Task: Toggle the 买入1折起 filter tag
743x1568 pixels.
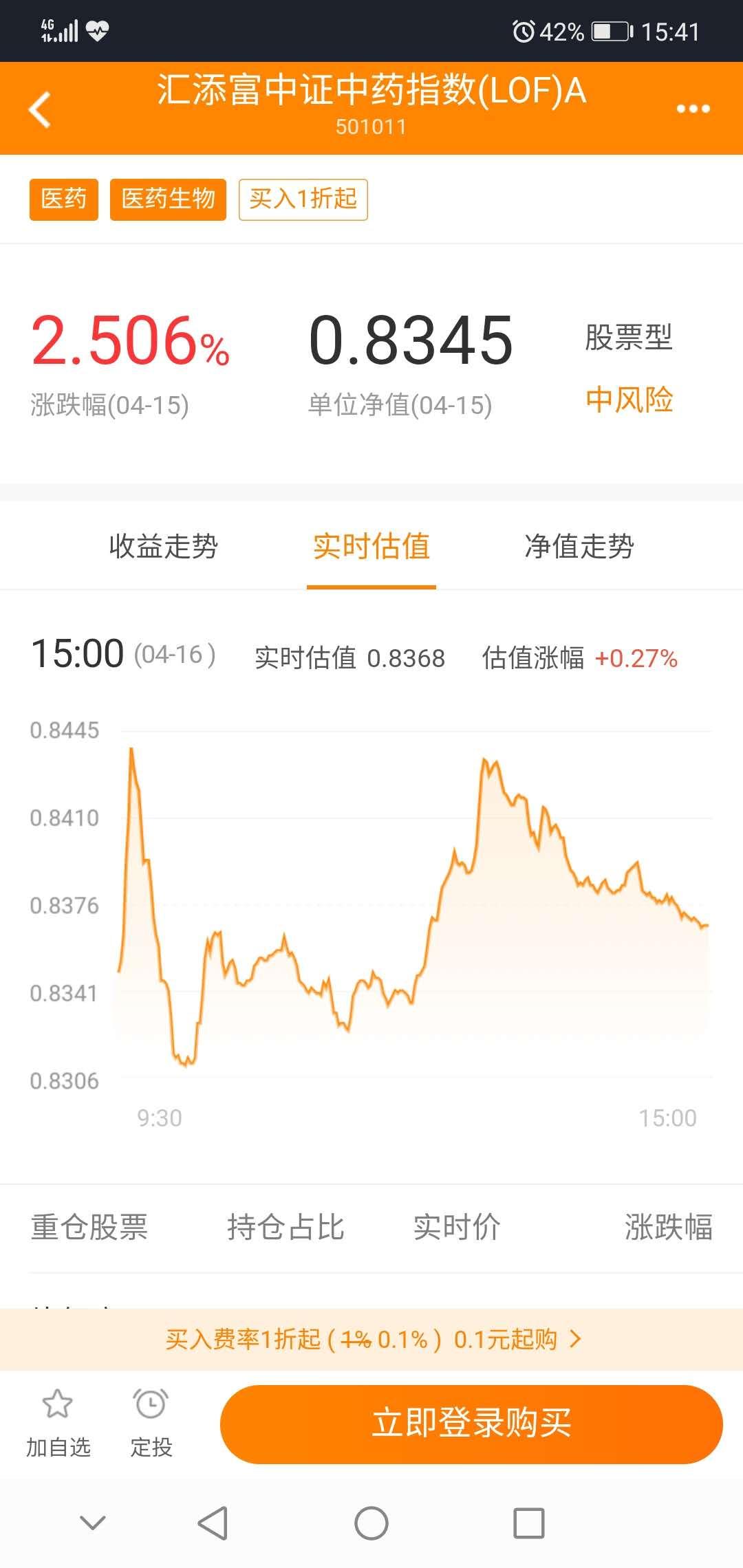Action: (303, 199)
